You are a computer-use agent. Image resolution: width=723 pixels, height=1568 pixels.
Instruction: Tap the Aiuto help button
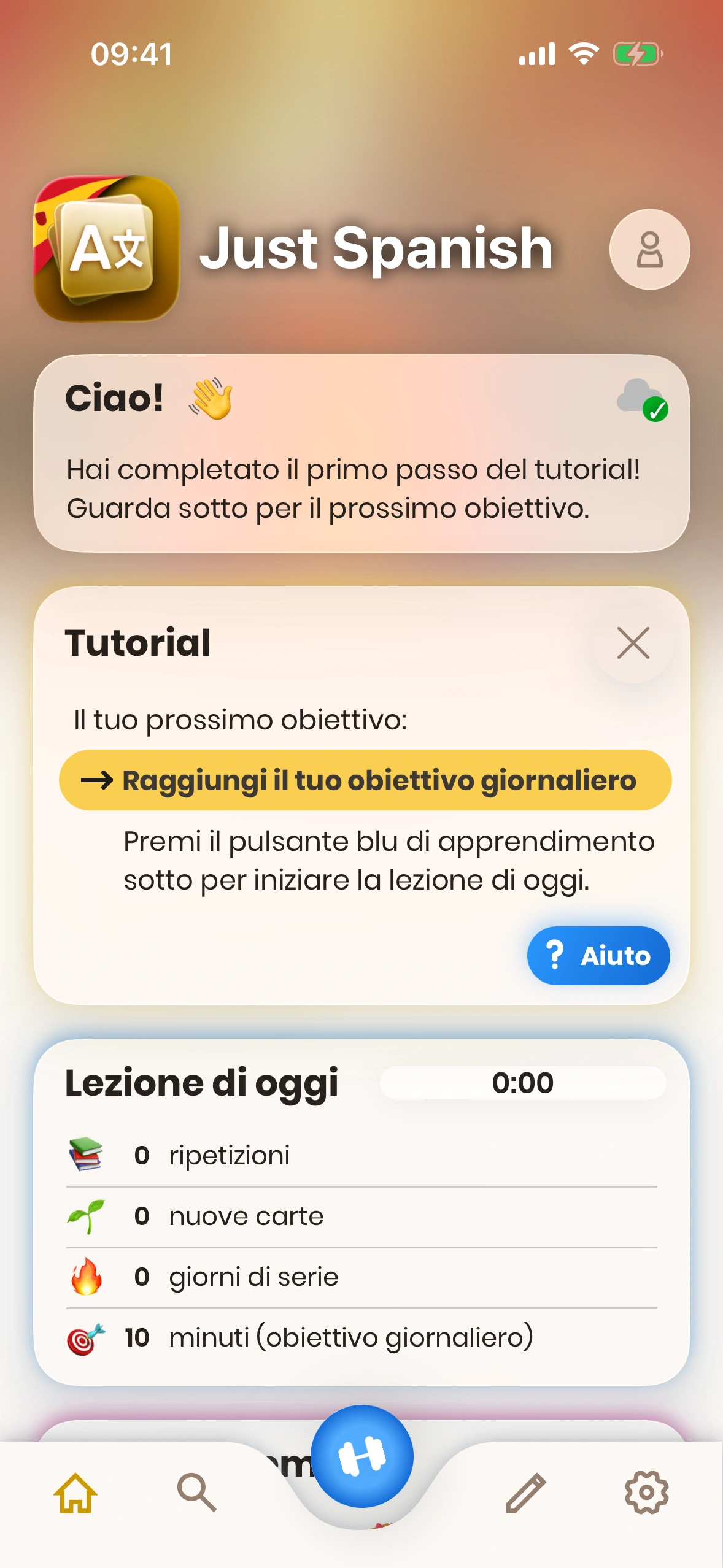tap(598, 955)
